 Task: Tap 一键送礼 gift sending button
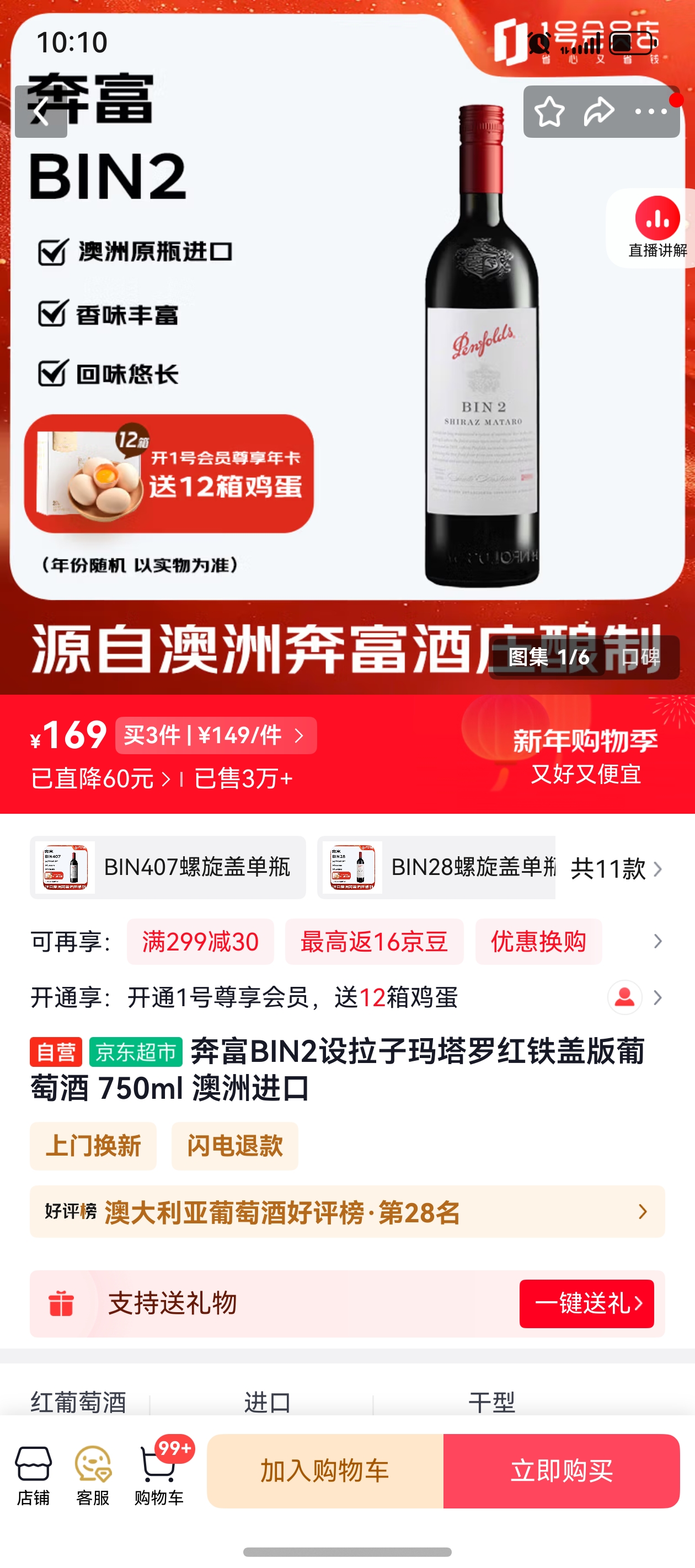pos(589,1303)
